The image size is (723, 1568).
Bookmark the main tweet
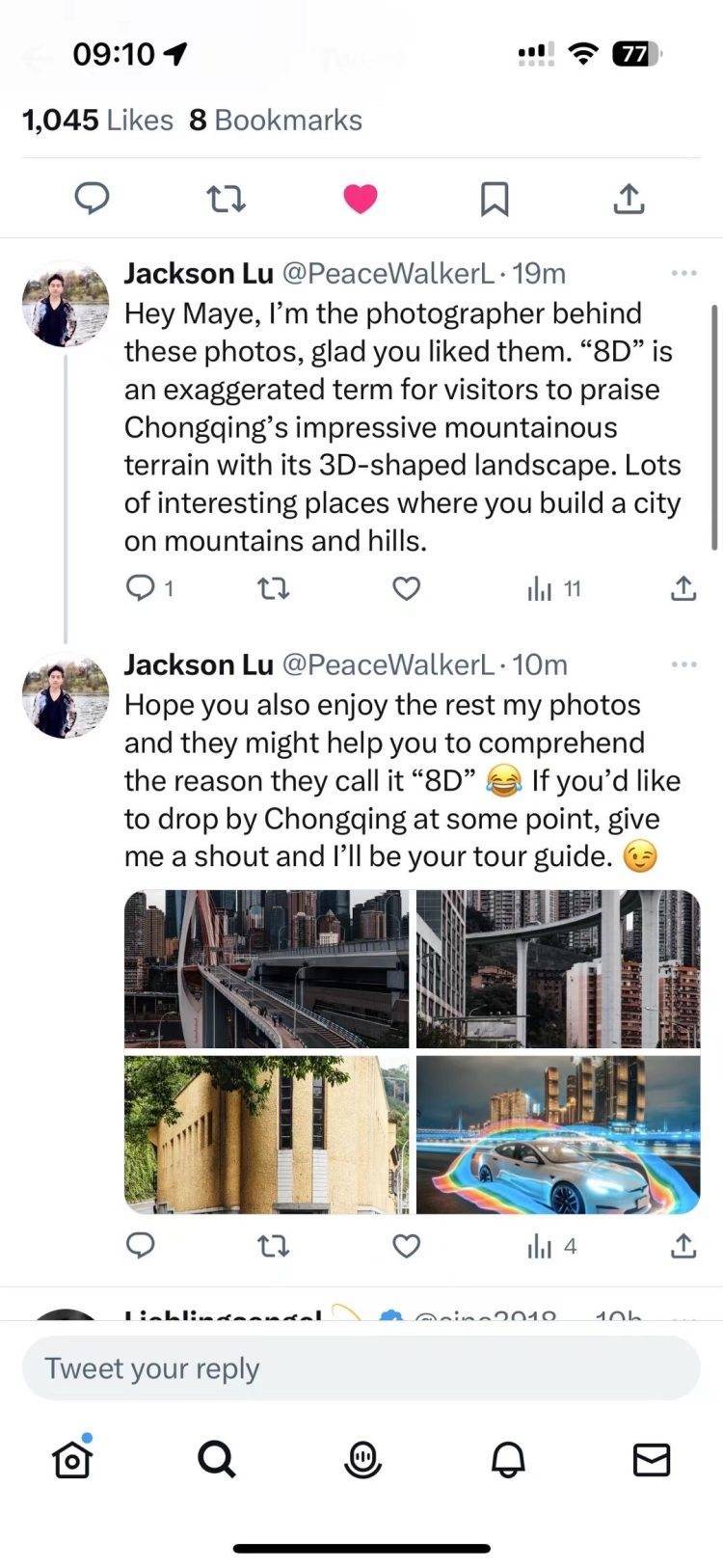point(495,199)
